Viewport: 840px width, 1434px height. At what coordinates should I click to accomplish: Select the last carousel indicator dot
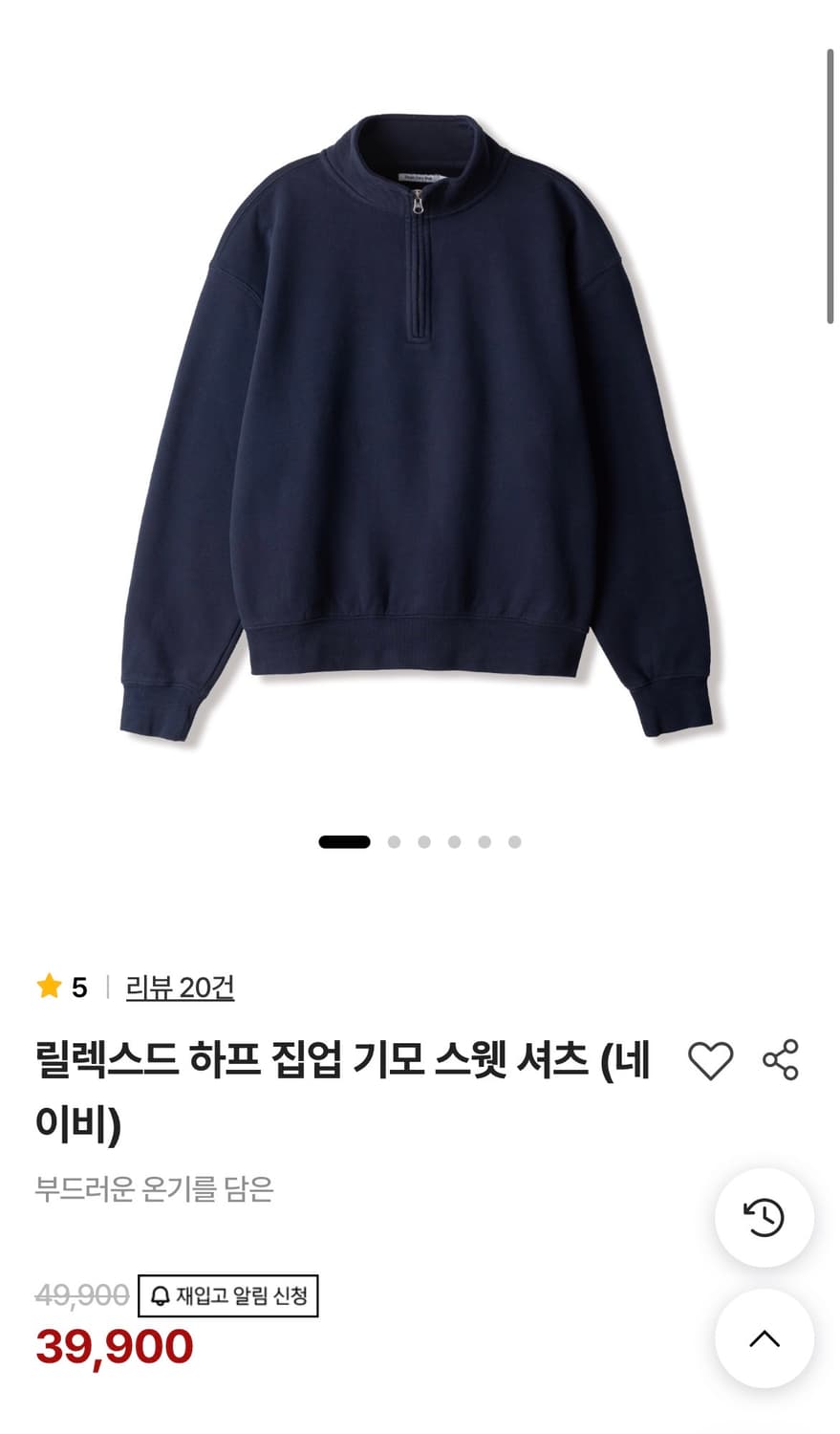tap(512, 842)
